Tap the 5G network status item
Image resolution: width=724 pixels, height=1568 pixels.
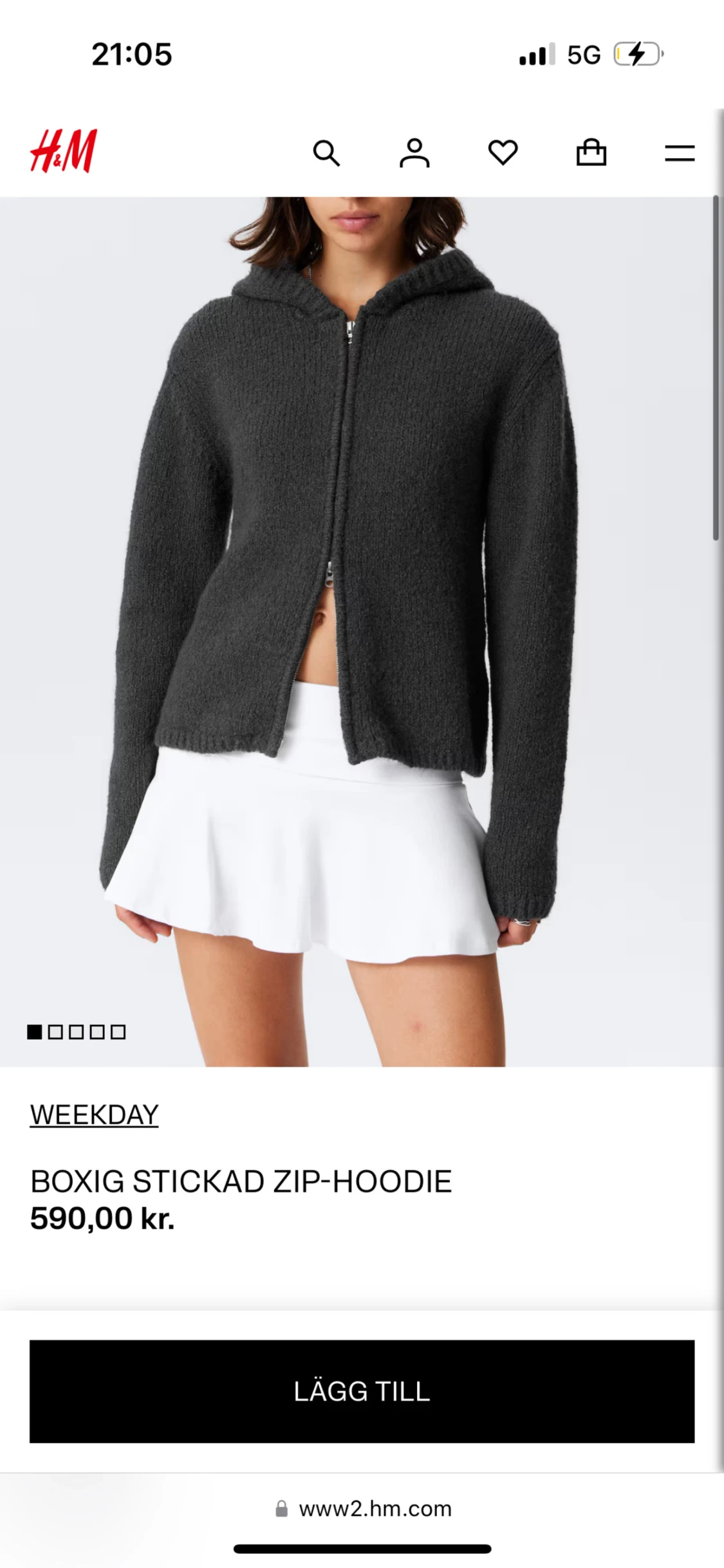582,54
